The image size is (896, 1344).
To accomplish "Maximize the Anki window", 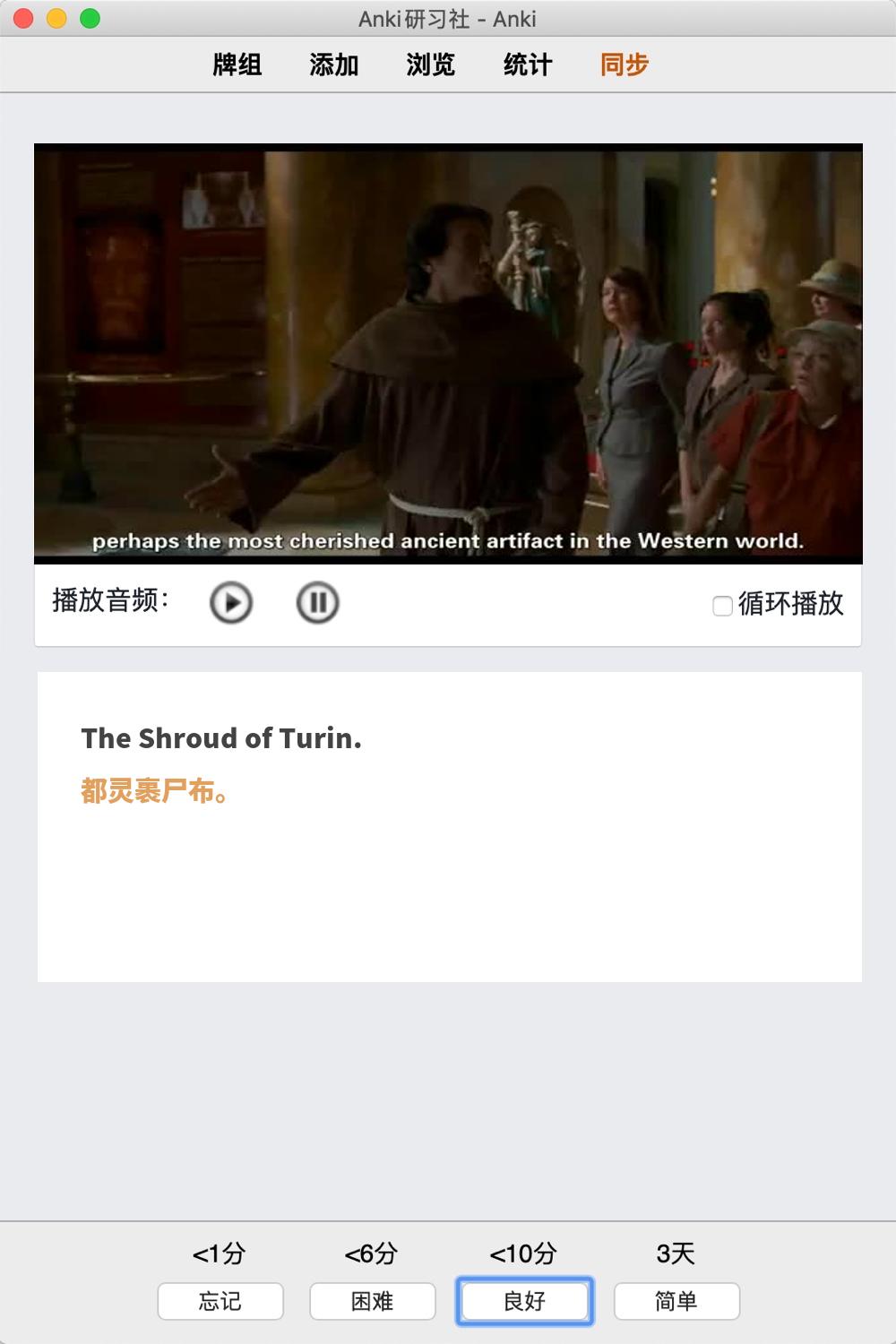I will (x=90, y=18).
